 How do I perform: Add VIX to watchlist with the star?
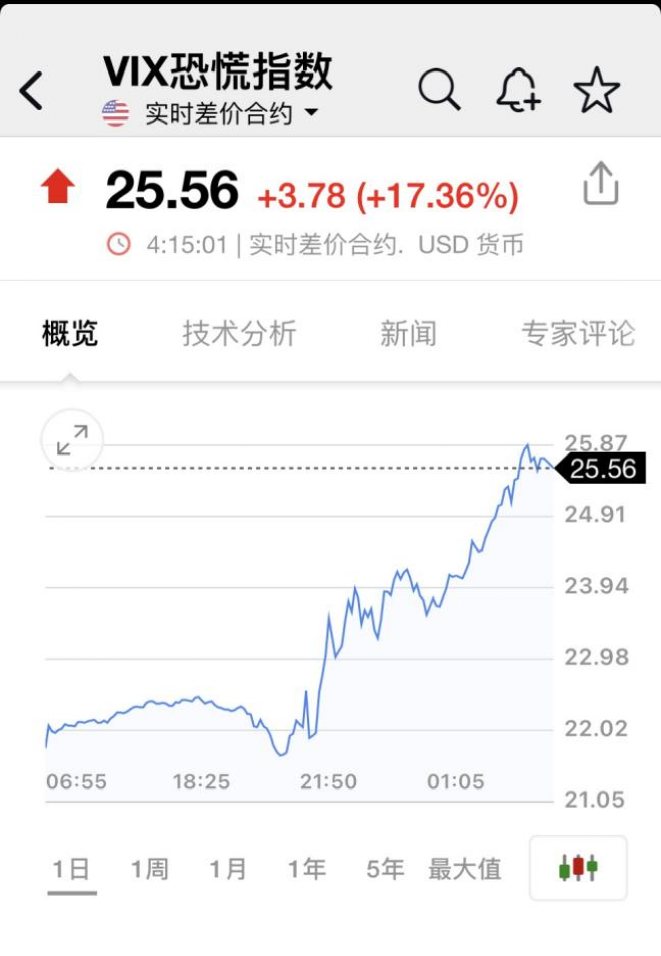(x=597, y=91)
